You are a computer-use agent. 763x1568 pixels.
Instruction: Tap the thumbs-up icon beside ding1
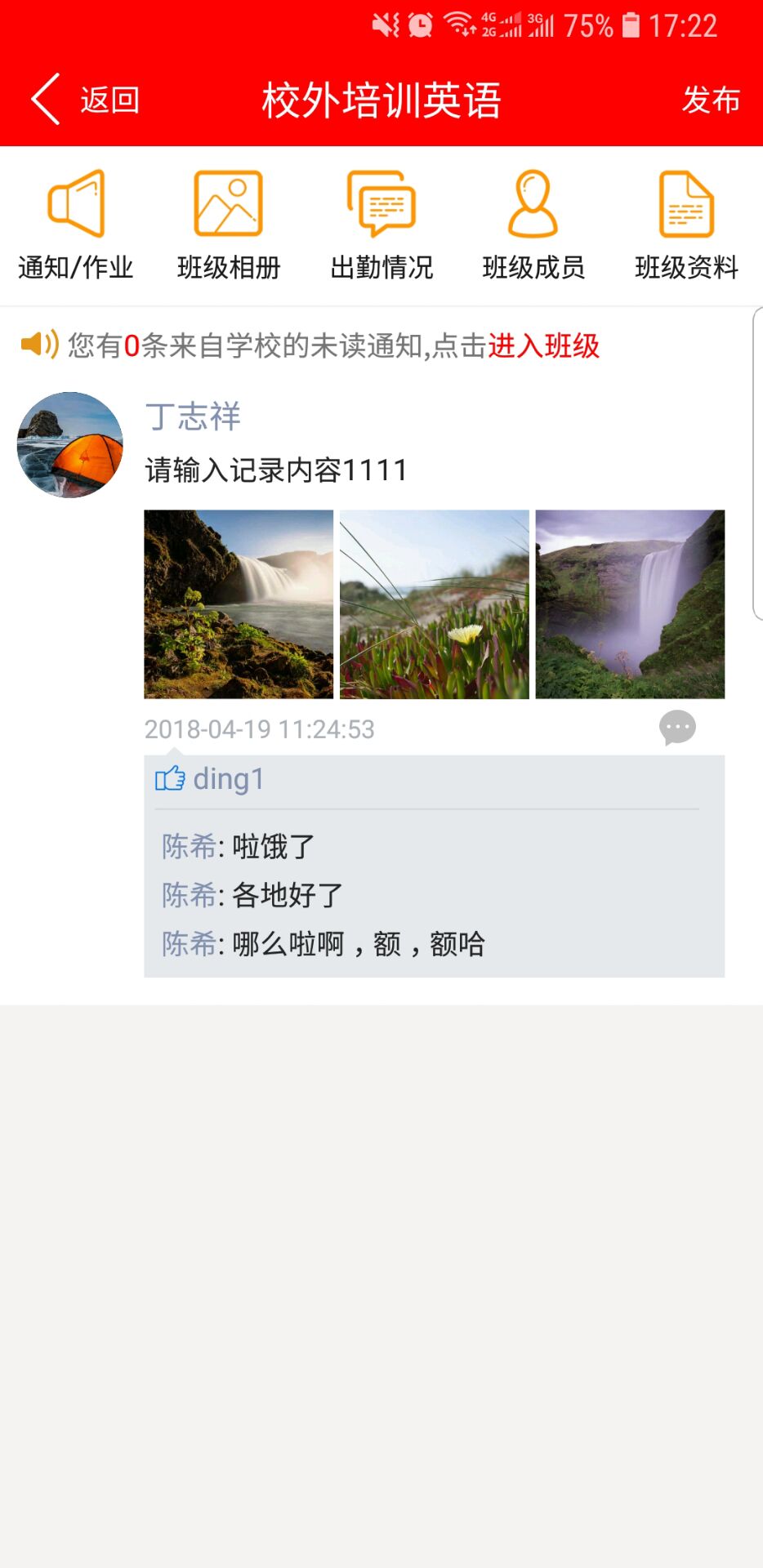point(170,779)
